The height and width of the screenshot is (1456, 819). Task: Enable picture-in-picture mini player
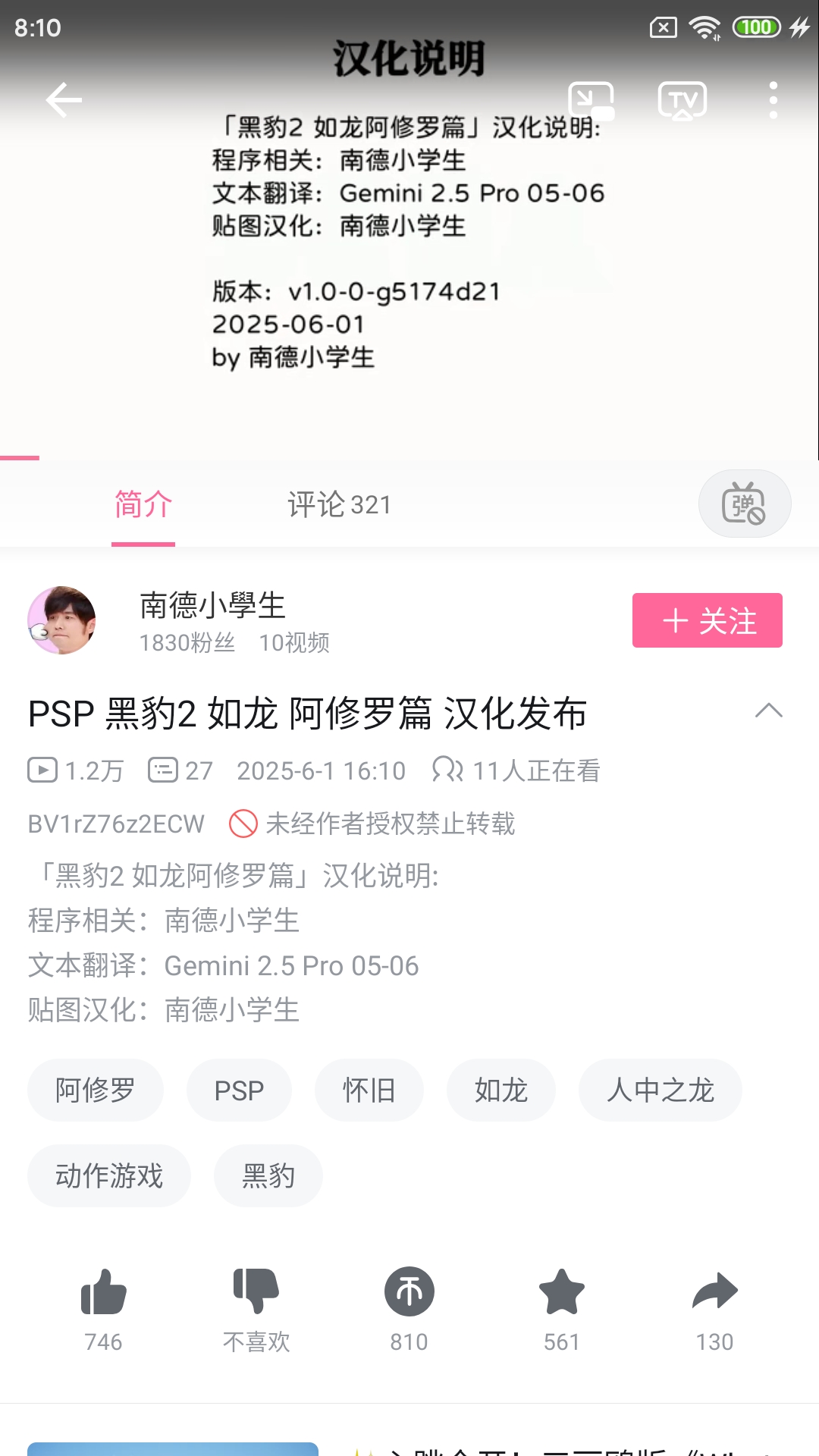click(x=591, y=100)
